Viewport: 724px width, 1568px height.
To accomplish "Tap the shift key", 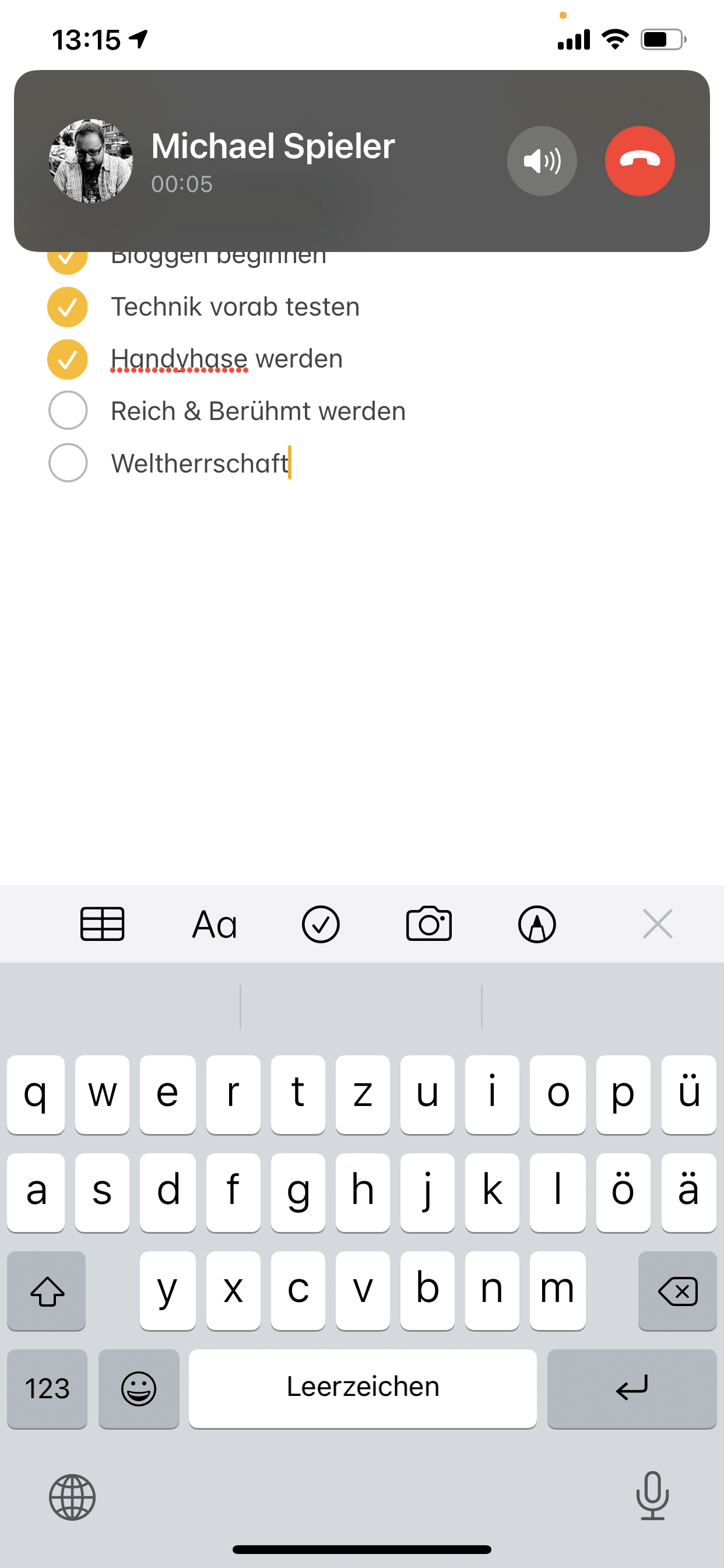I will tap(46, 1290).
